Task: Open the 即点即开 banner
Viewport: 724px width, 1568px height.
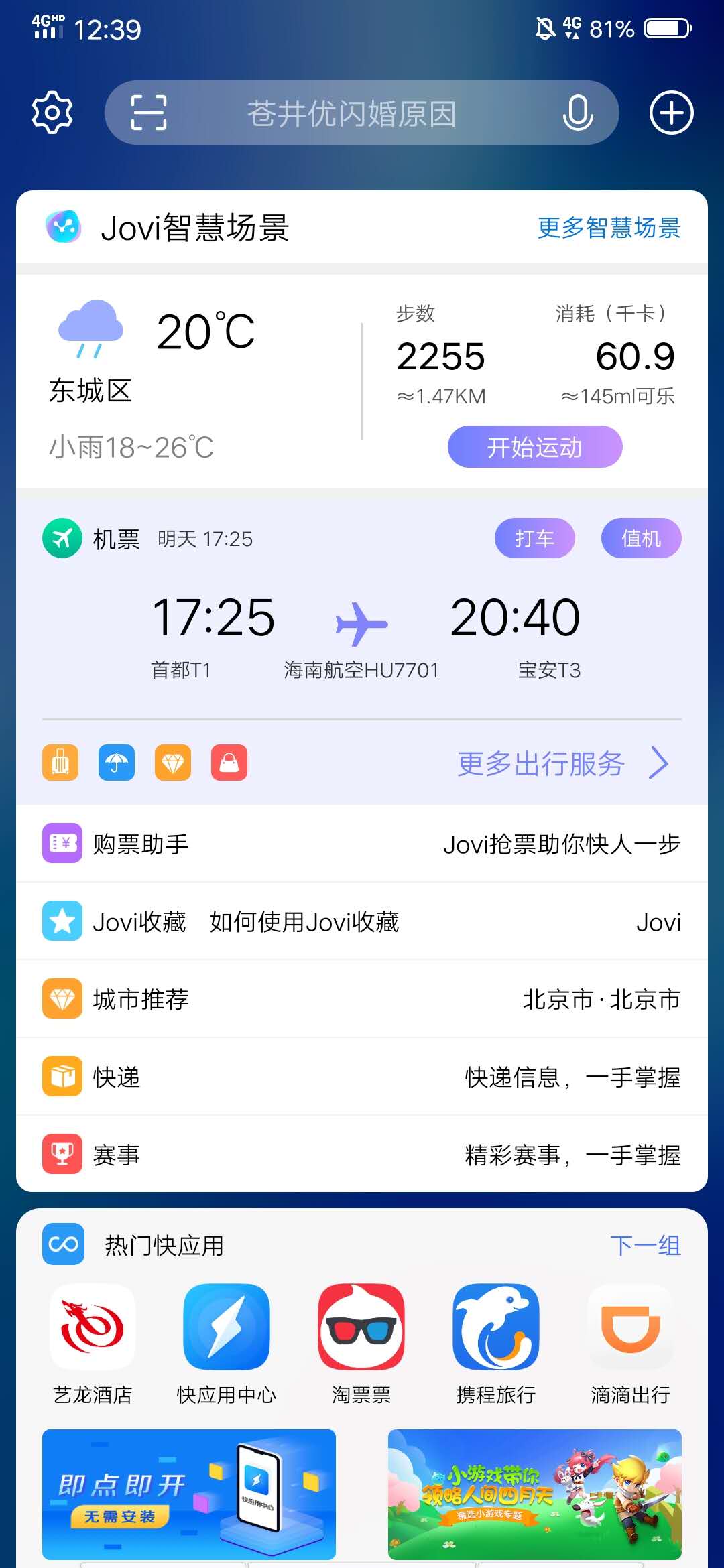Action: (189, 1494)
